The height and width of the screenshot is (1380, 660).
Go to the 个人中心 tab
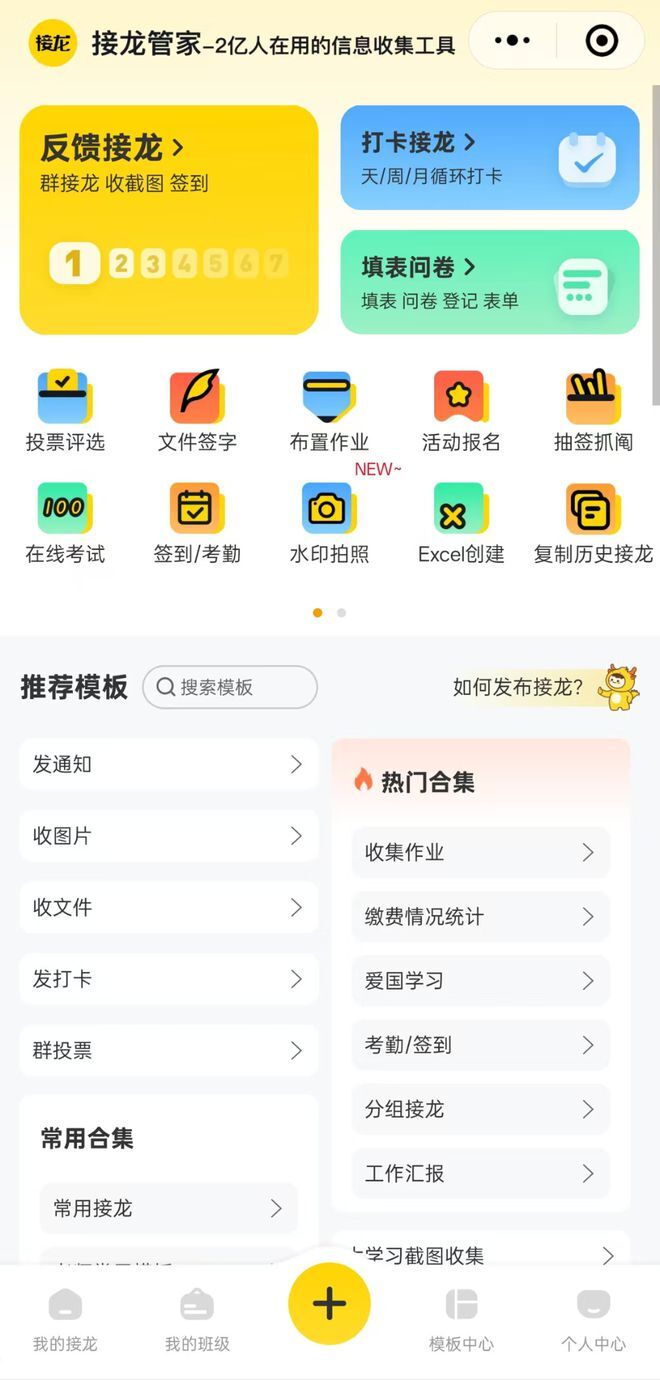pyautogui.click(x=593, y=1320)
